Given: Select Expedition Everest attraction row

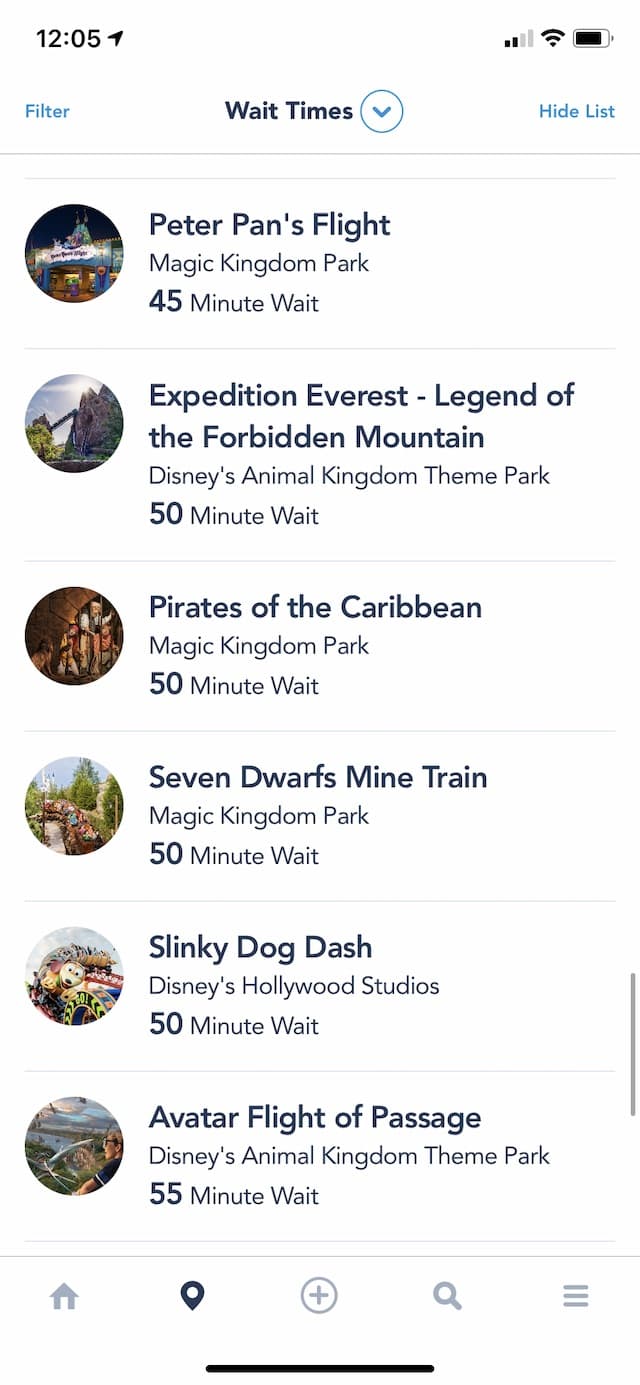Looking at the screenshot, I should (320, 455).
